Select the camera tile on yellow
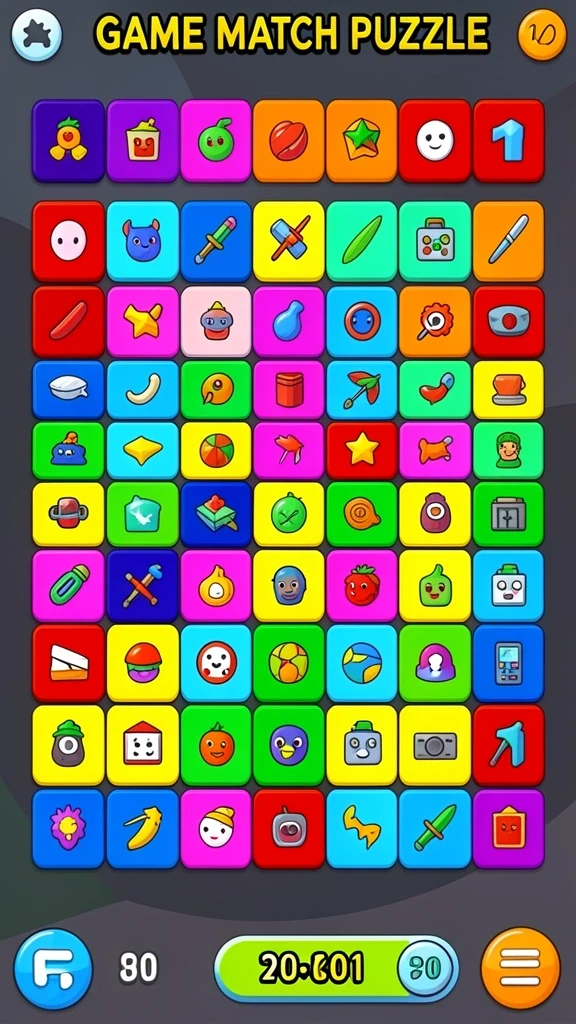 tap(435, 745)
